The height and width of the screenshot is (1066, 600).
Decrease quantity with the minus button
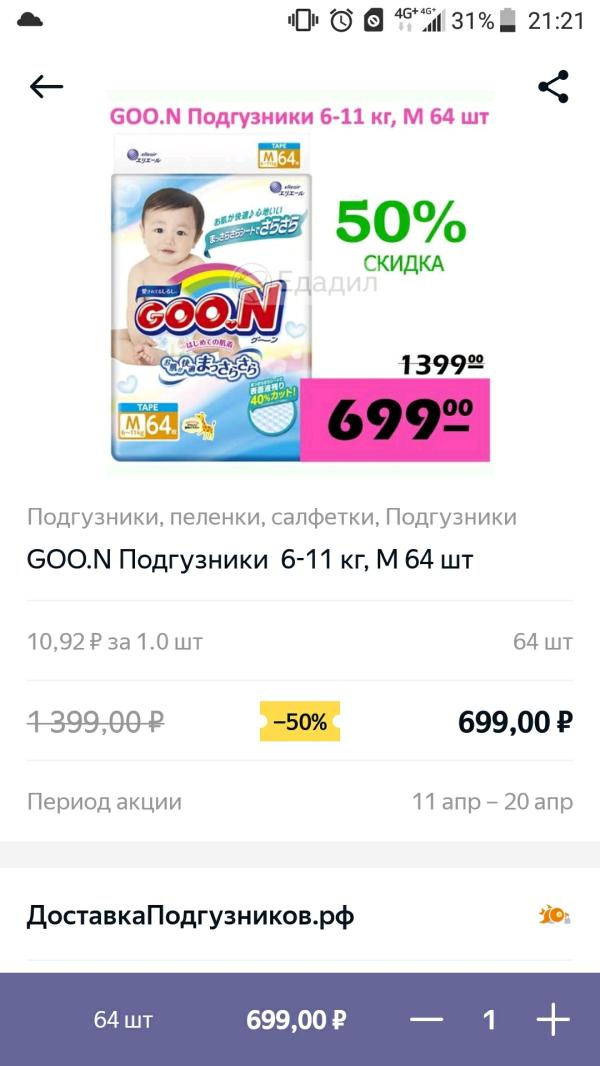(x=426, y=1020)
